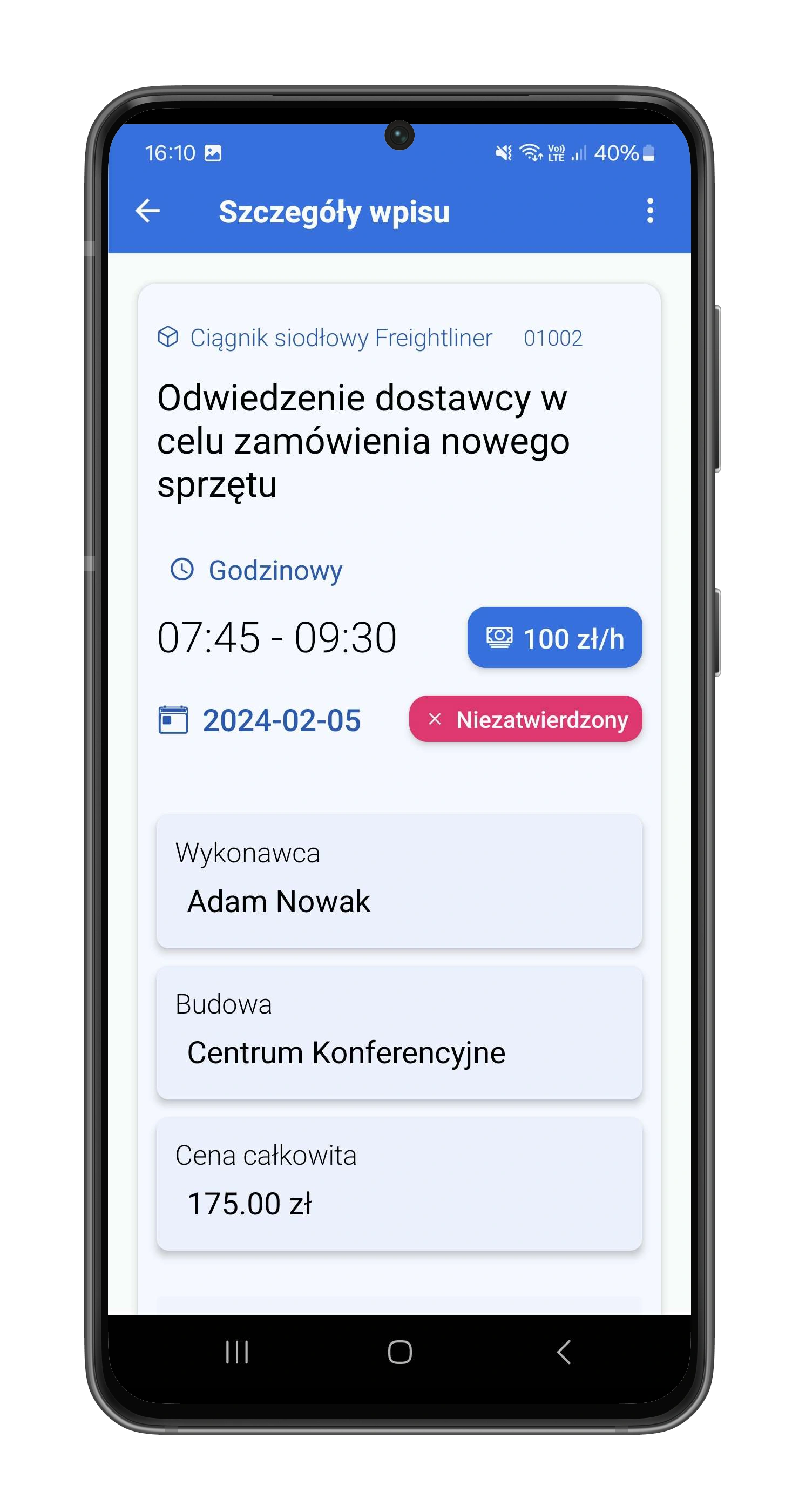Open recent apps from navigation bar

(x=237, y=1352)
